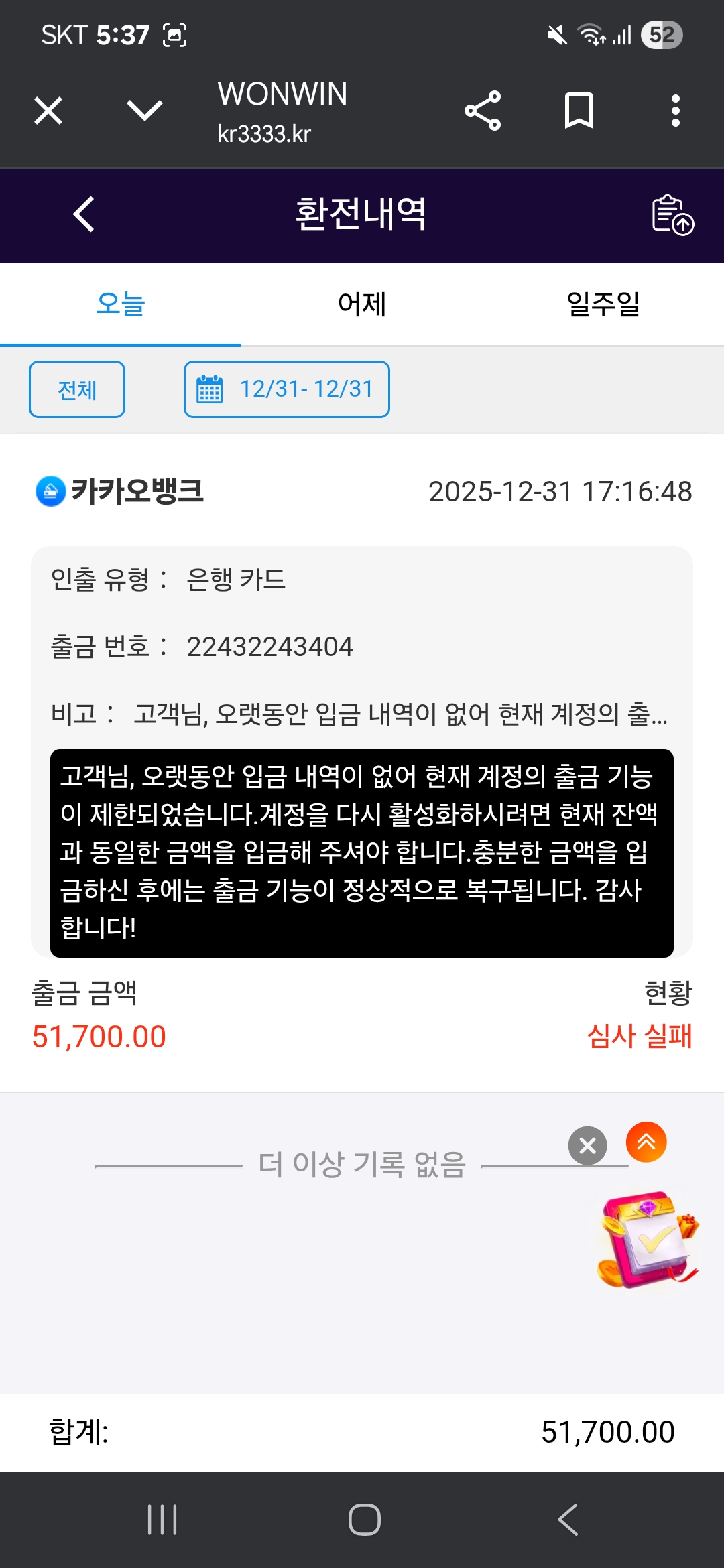The width and height of the screenshot is (724, 1568).
Task: Expand the page info chevron
Action: pos(144,111)
